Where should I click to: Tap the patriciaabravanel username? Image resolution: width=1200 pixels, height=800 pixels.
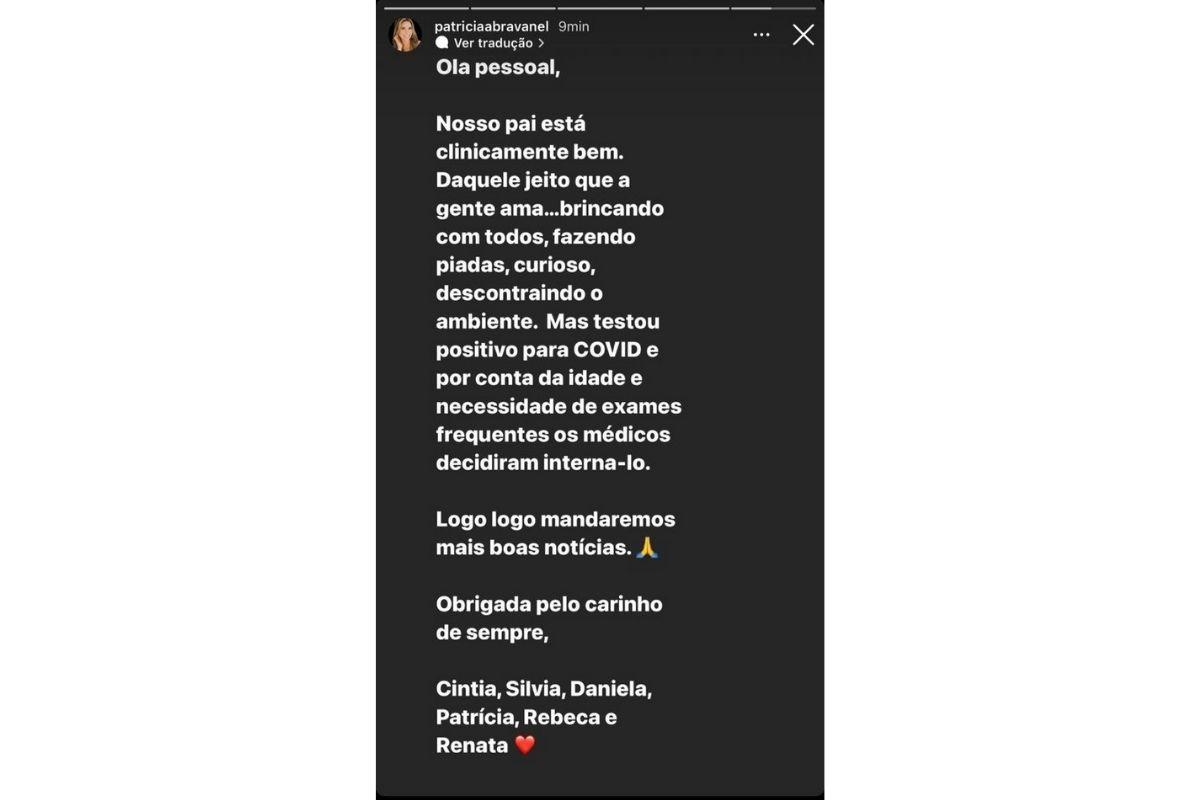point(492,26)
